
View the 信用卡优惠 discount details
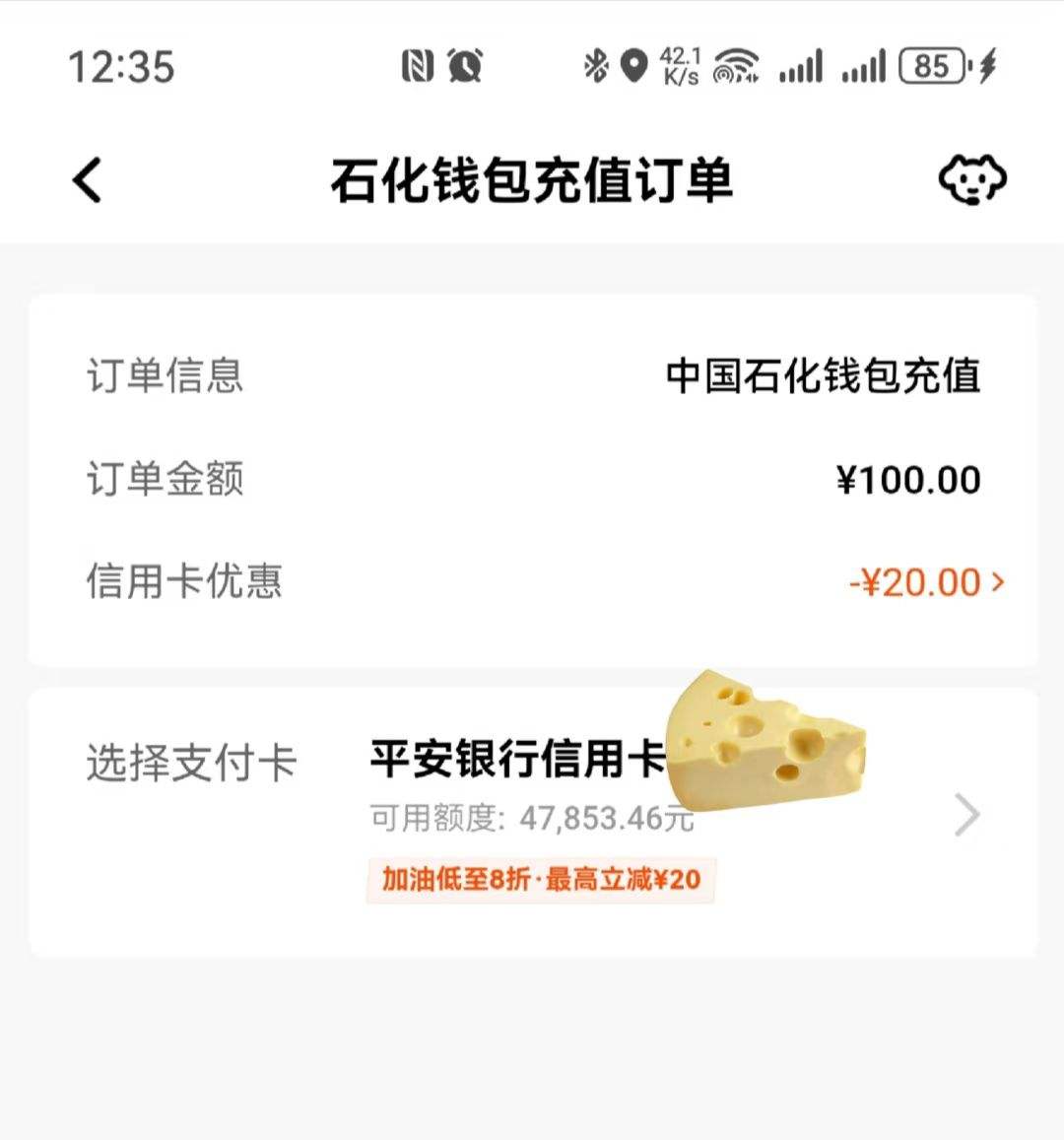(926, 582)
